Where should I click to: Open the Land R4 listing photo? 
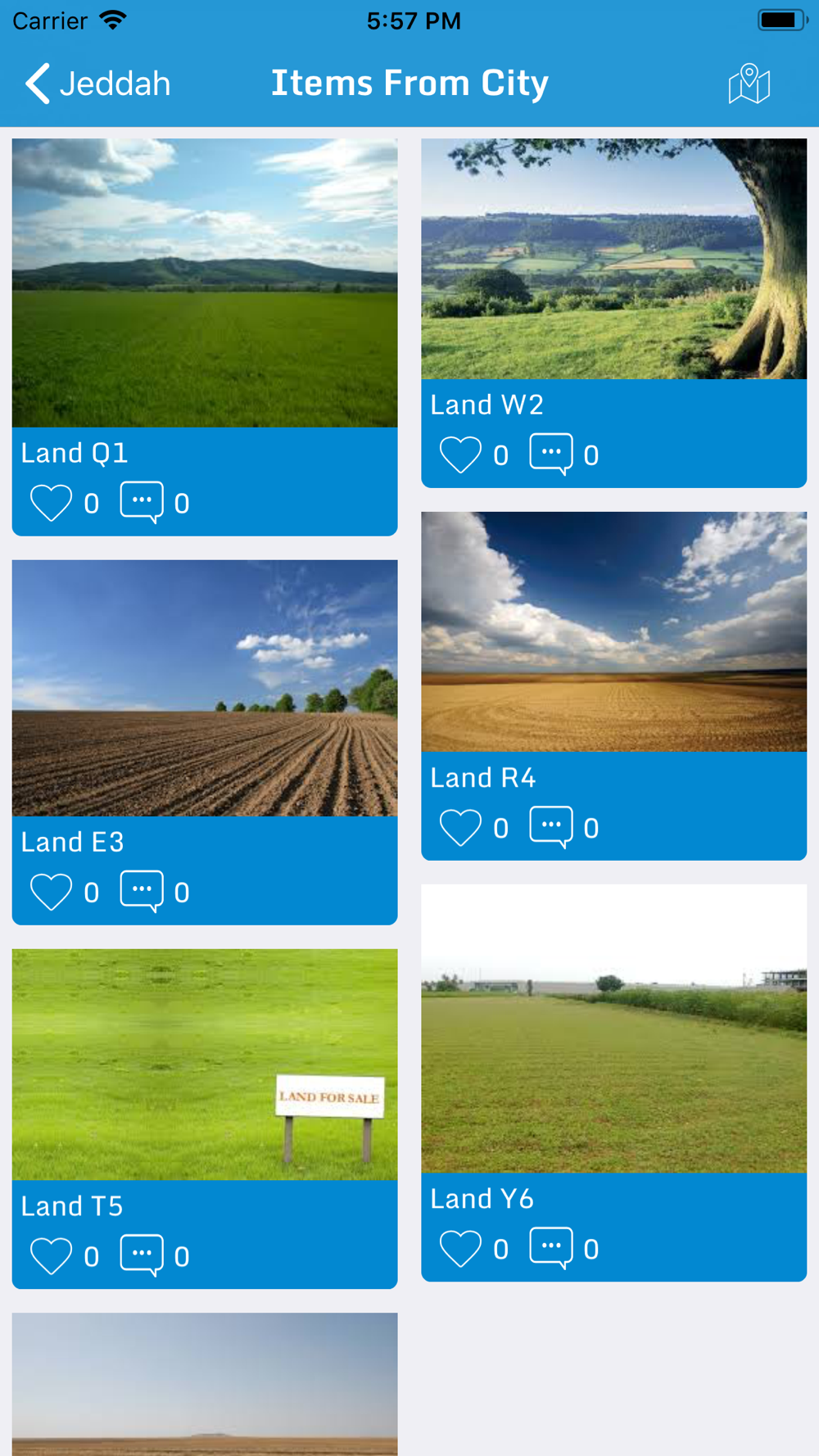tap(614, 631)
